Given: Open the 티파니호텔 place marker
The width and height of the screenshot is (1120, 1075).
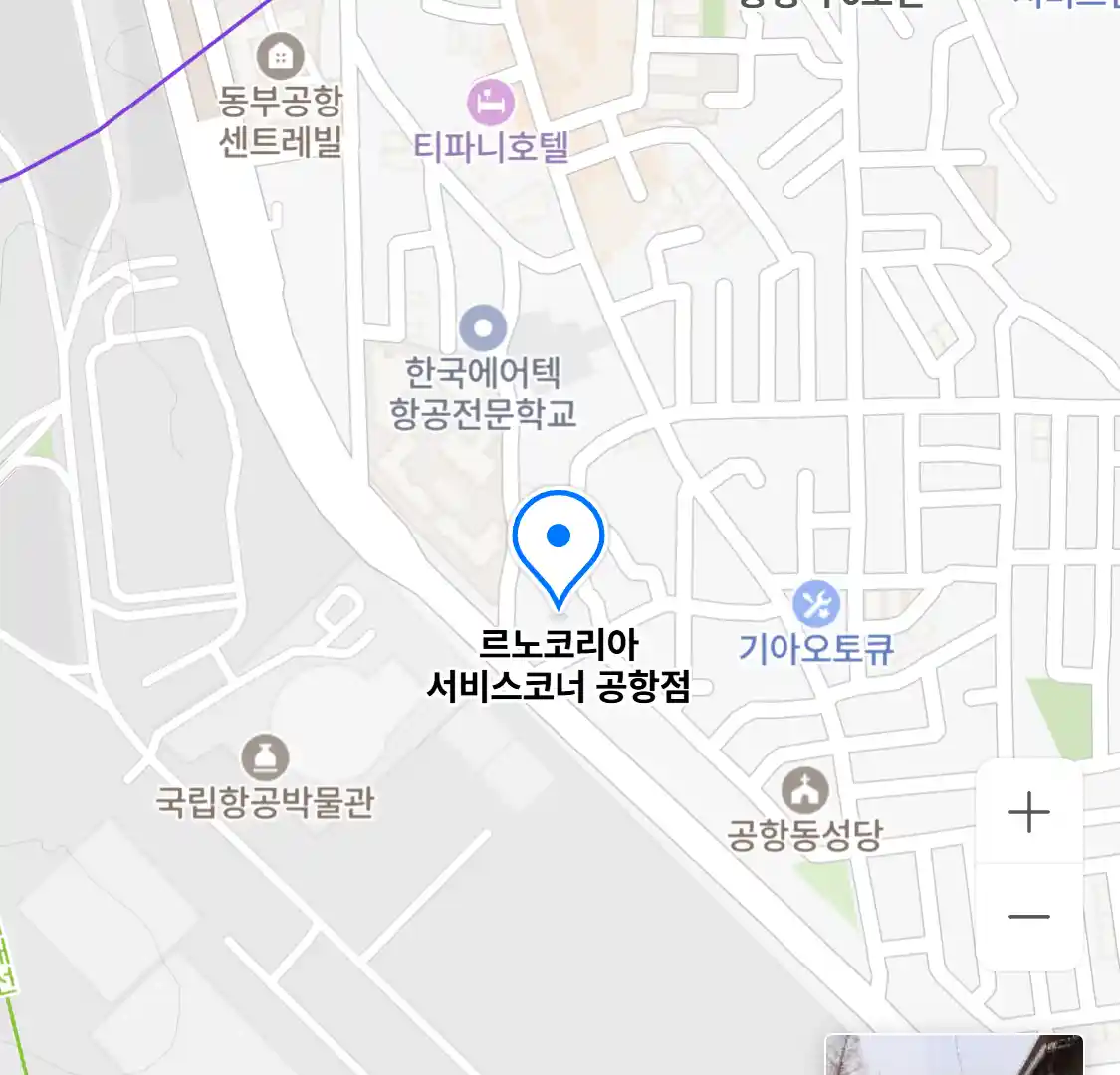Looking at the screenshot, I should [x=491, y=102].
